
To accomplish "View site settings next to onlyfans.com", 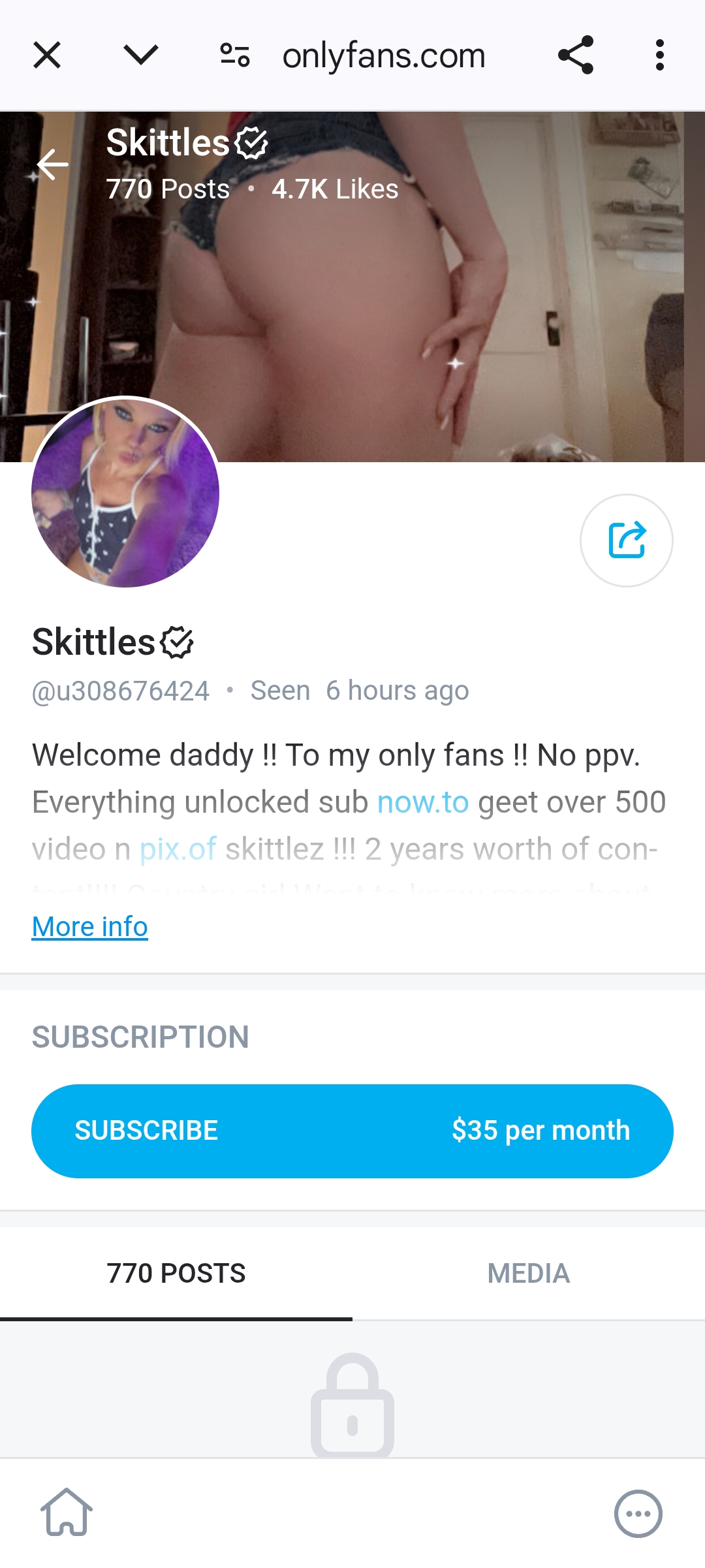I will point(235,55).
